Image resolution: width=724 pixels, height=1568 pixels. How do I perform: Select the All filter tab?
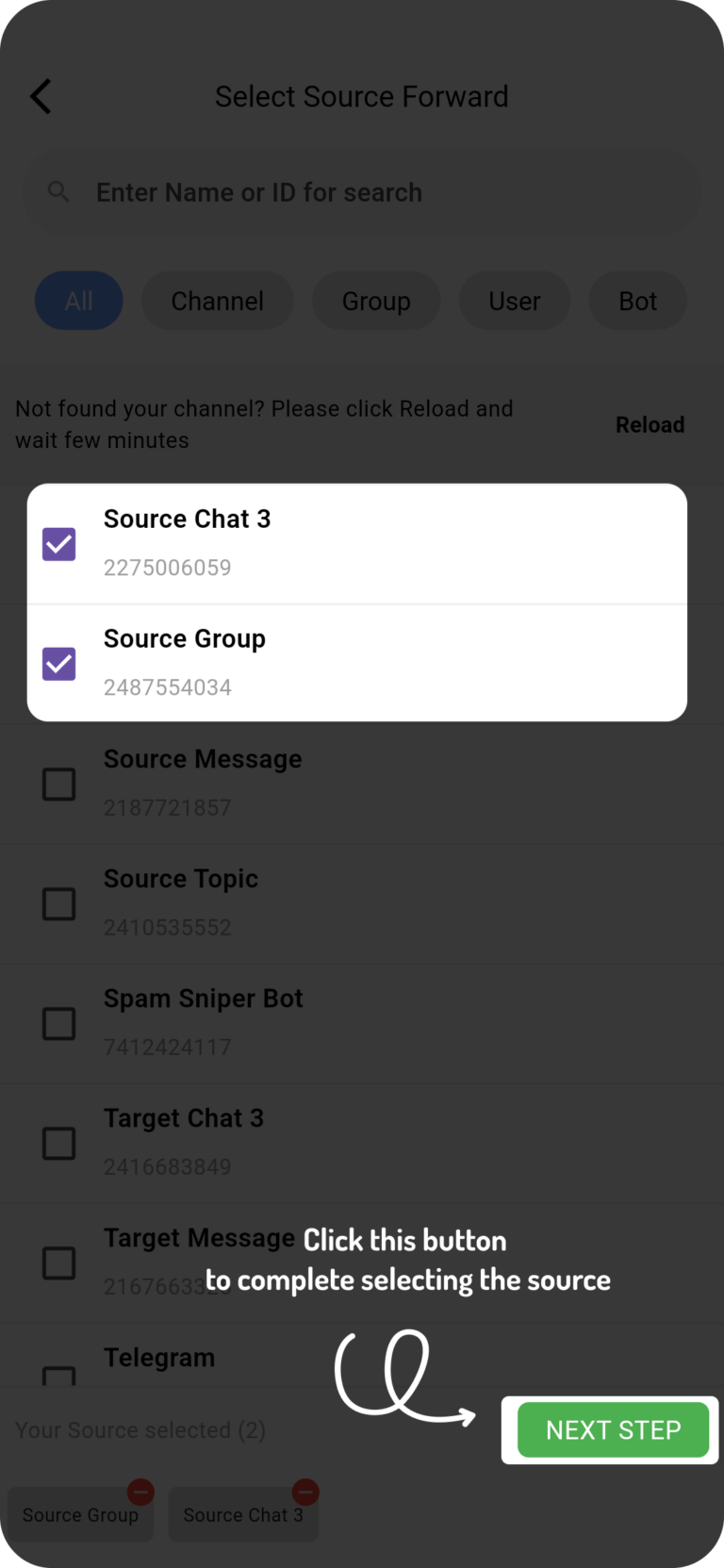[78, 300]
